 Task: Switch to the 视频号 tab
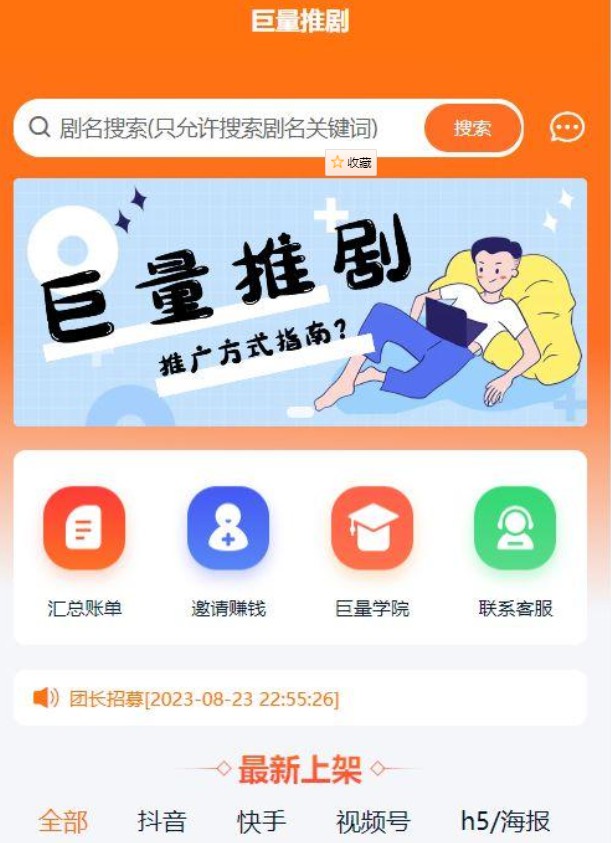point(373,822)
